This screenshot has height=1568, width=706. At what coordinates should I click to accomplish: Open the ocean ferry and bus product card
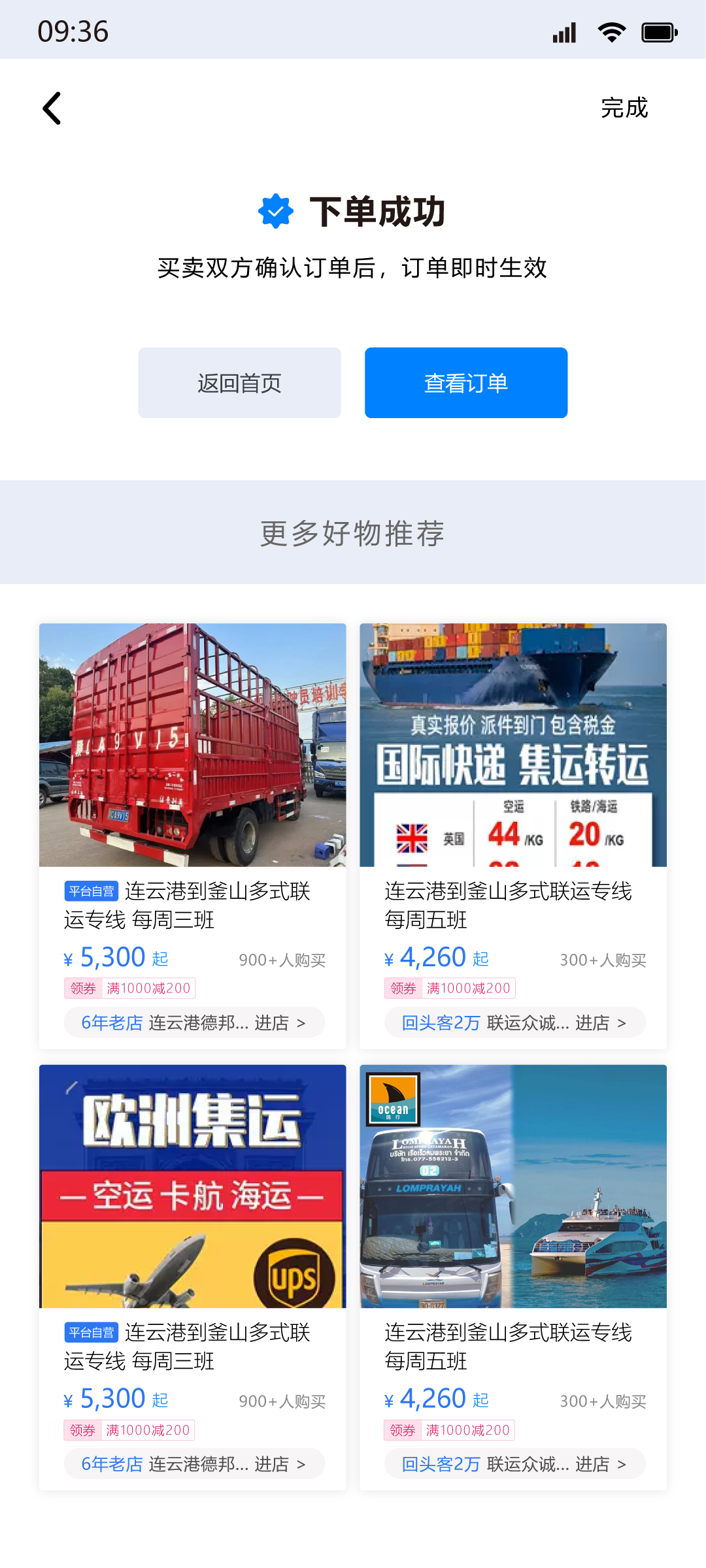[x=513, y=1186]
